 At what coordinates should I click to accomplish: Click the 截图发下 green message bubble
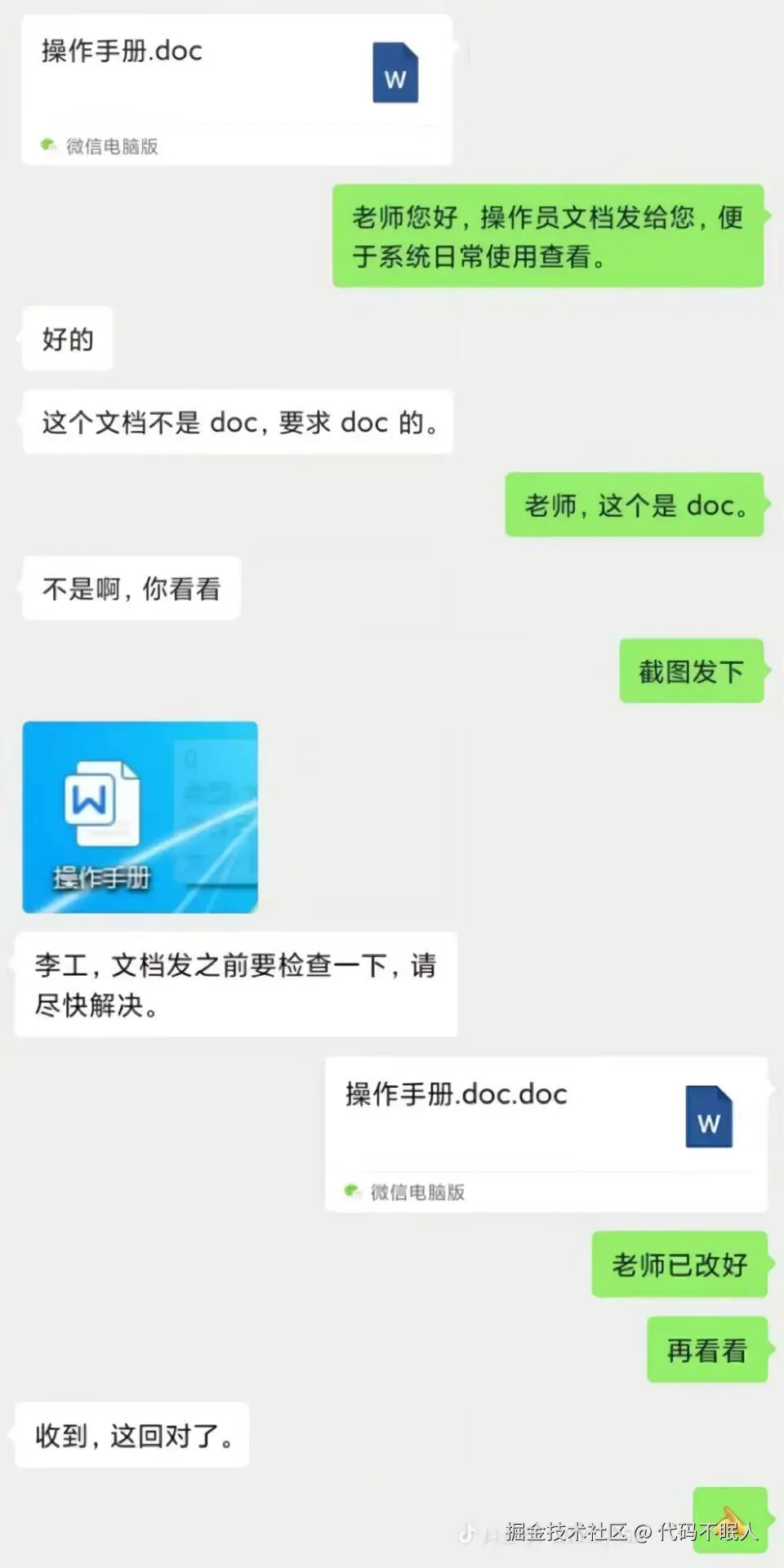pyautogui.click(x=691, y=671)
